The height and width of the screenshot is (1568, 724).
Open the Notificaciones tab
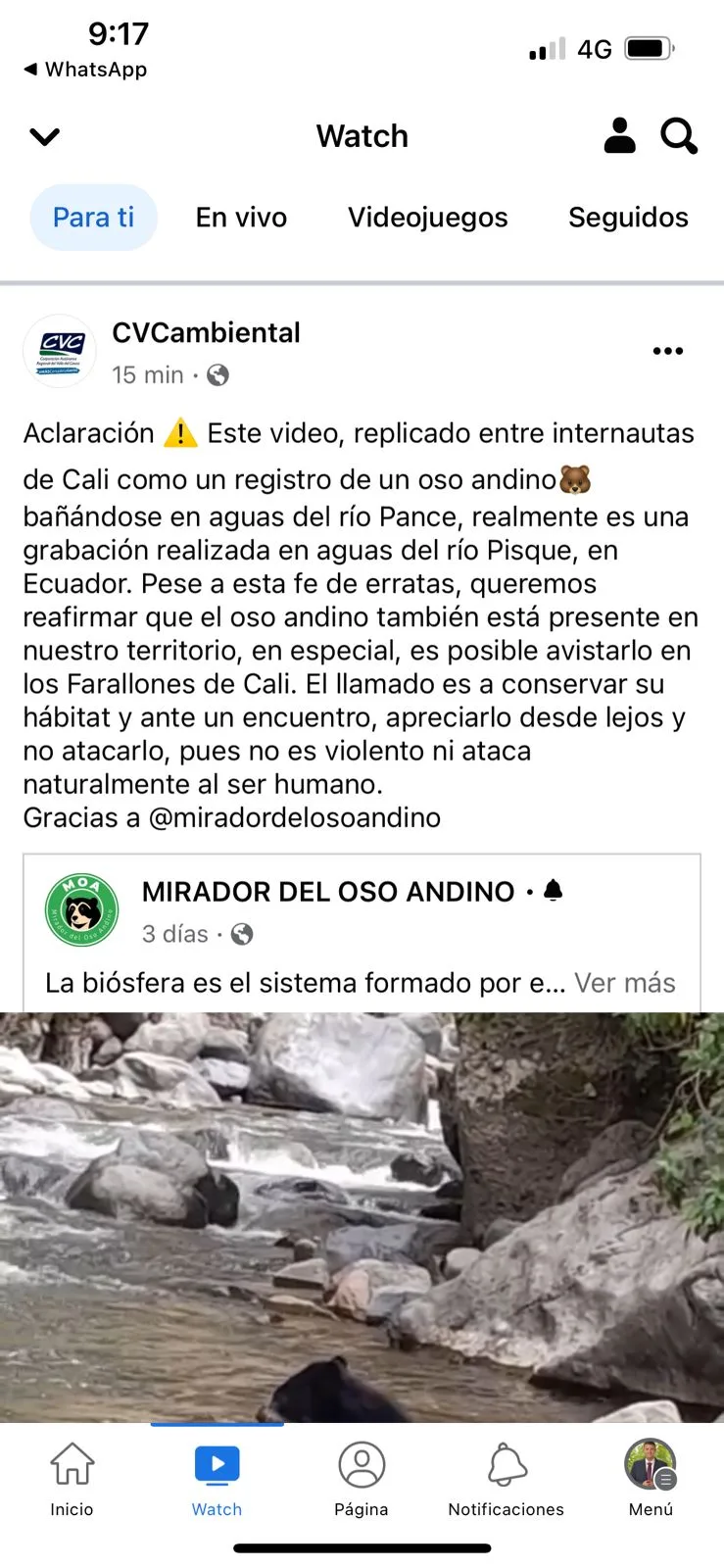click(507, 1480)
